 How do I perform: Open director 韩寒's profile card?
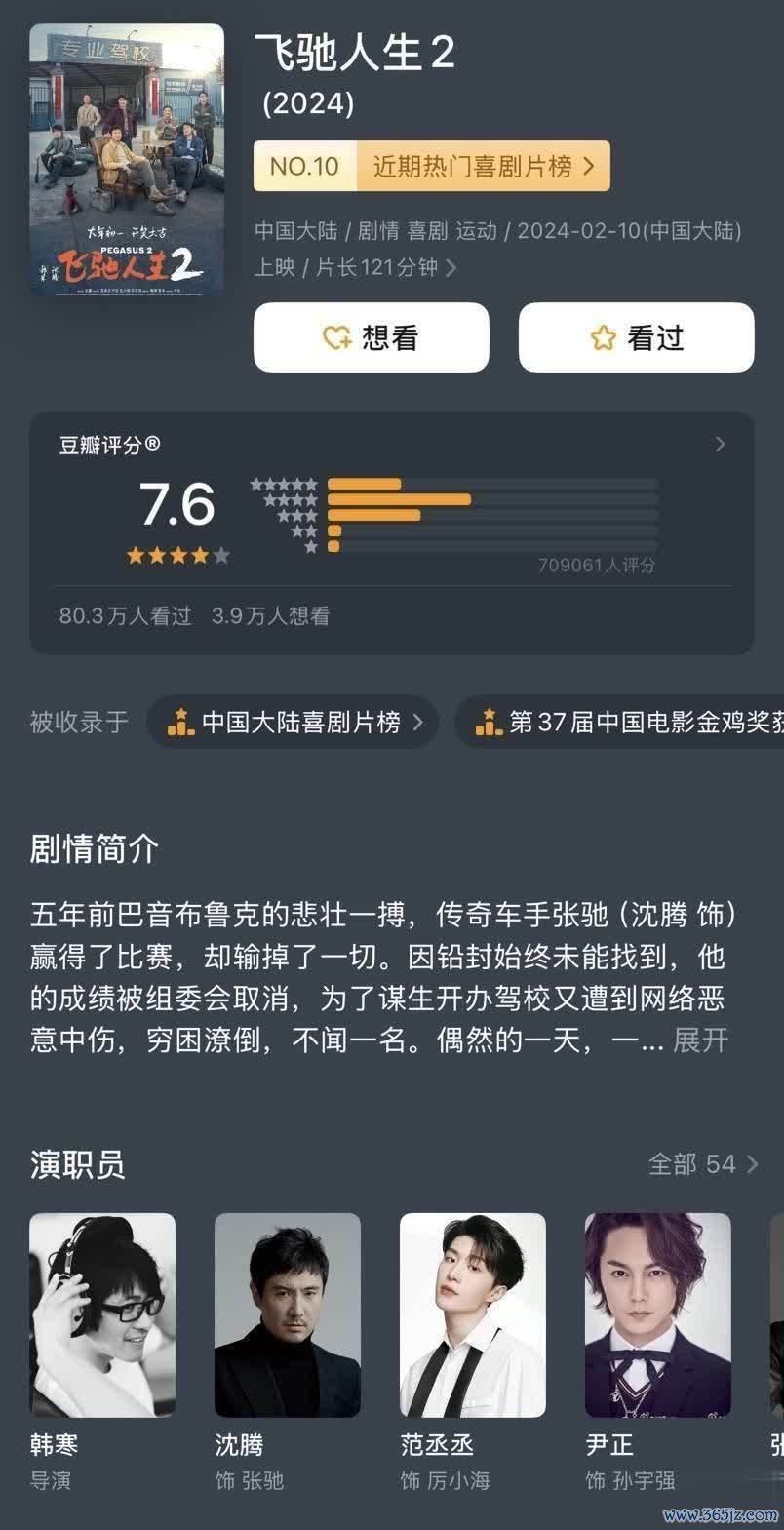(102, 1314)
